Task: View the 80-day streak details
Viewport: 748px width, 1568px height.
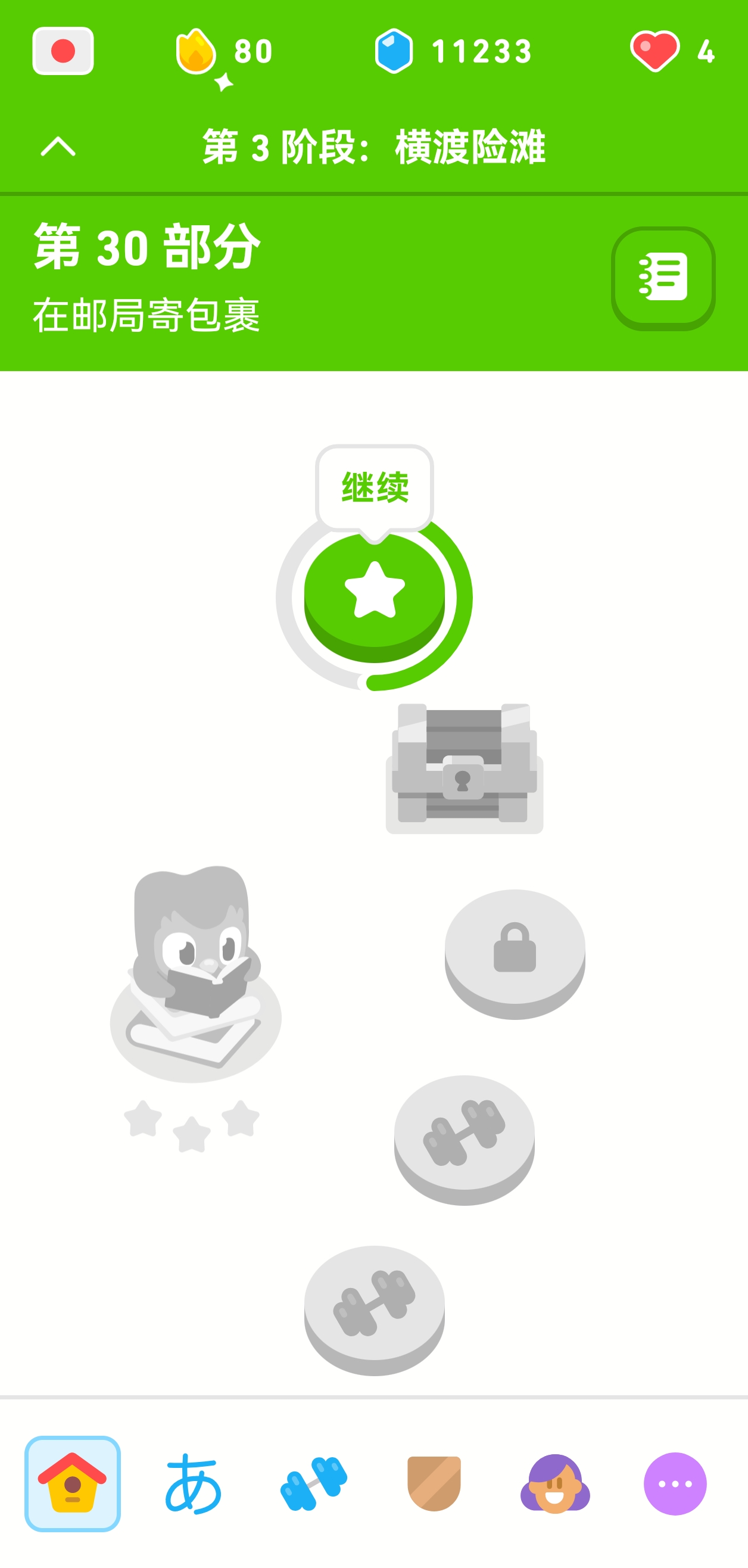Action: [x=224, y=52]
